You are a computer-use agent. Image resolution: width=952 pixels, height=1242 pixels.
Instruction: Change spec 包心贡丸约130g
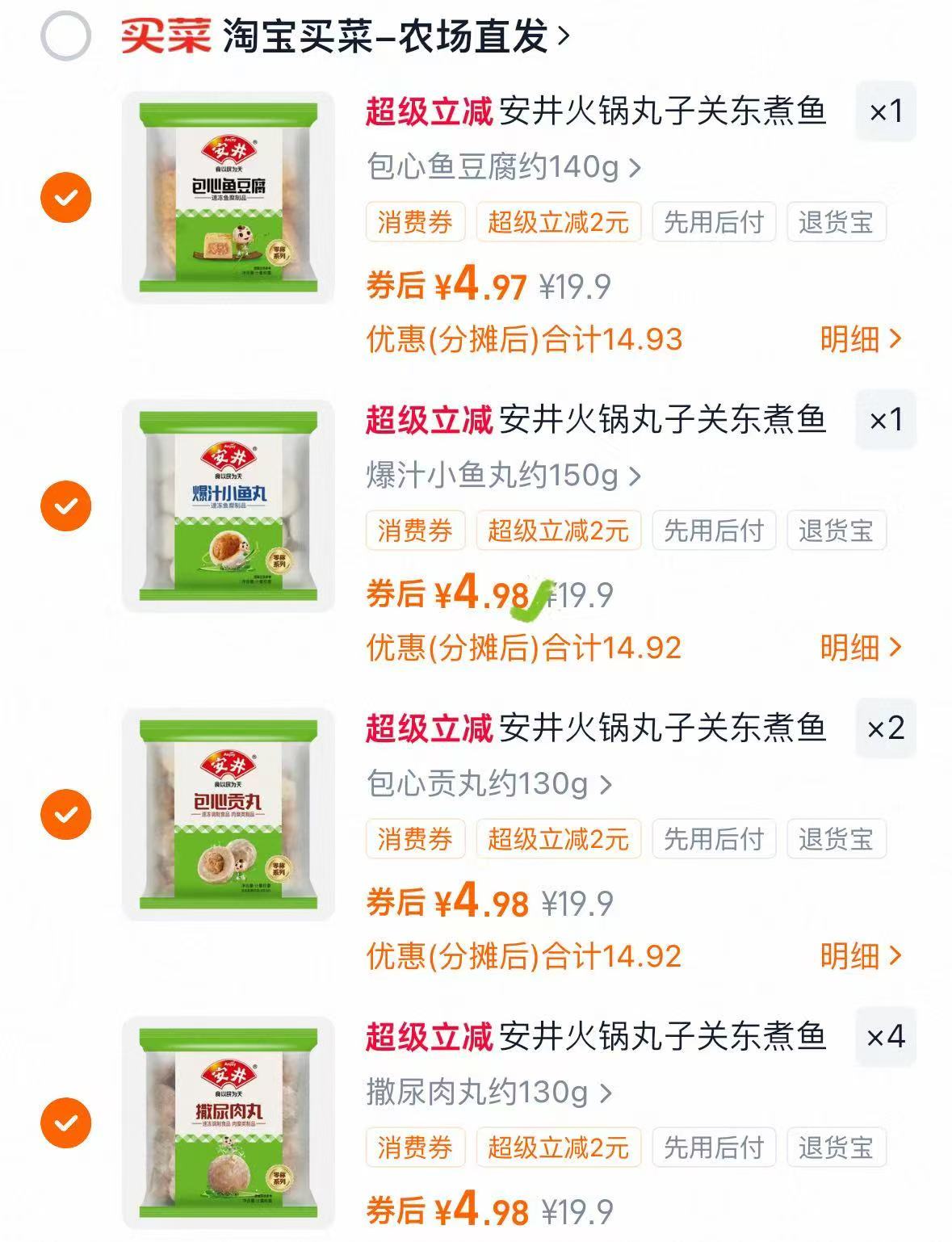489,784
